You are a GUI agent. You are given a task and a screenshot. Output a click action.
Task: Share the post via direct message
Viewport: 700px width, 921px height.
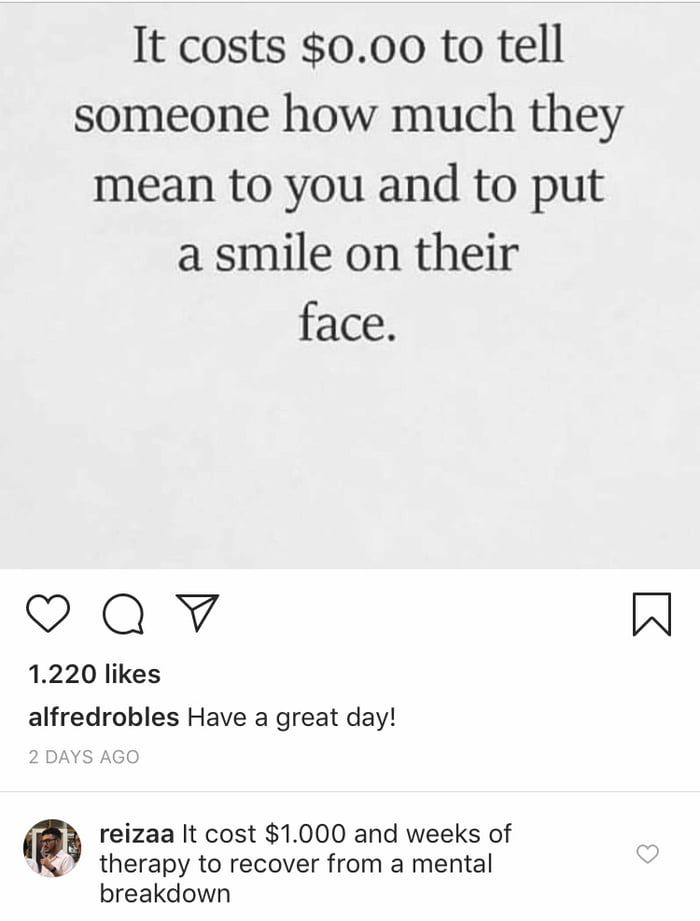pyautogui.click(x=197, y=612)
